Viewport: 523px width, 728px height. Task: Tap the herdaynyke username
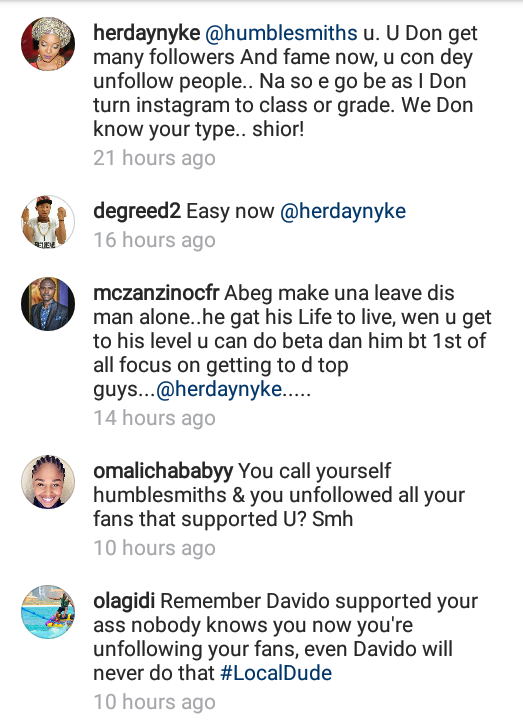click(x=146, y=33)
